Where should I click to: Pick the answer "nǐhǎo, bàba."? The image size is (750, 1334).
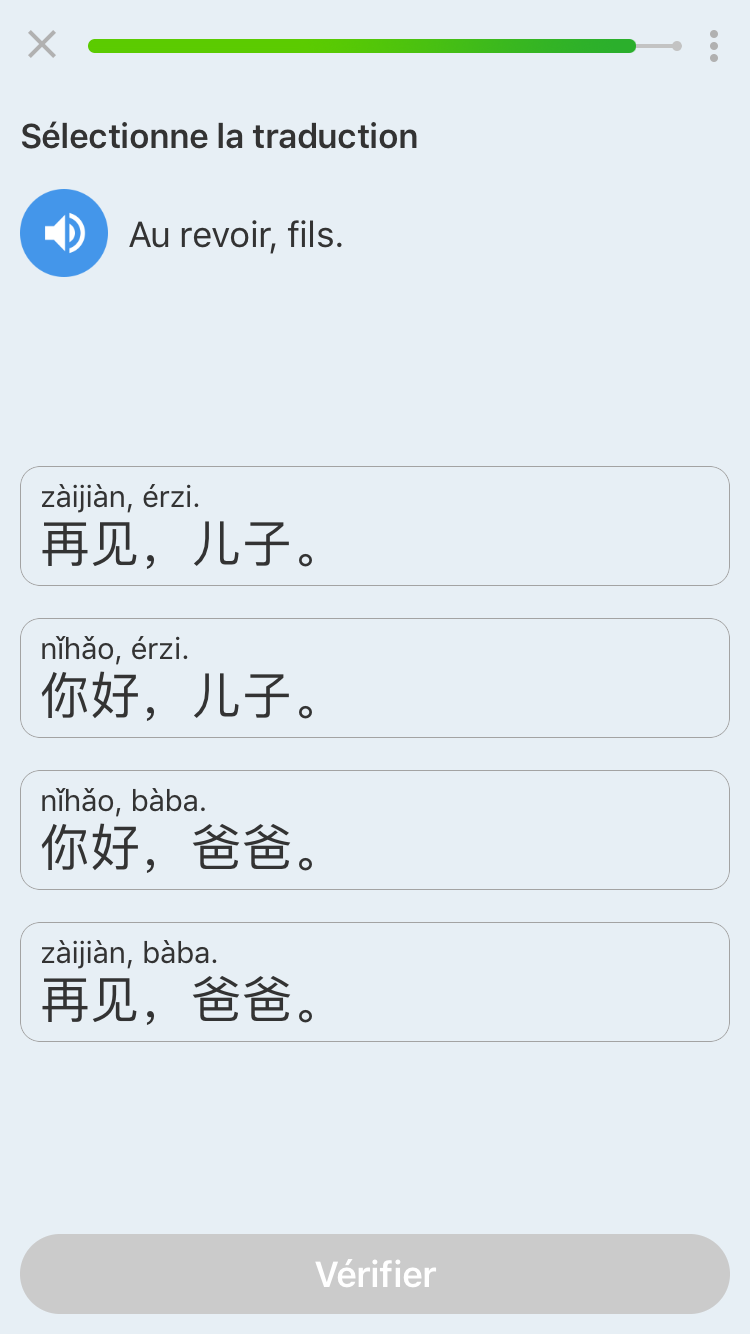[x=375, y=830]
